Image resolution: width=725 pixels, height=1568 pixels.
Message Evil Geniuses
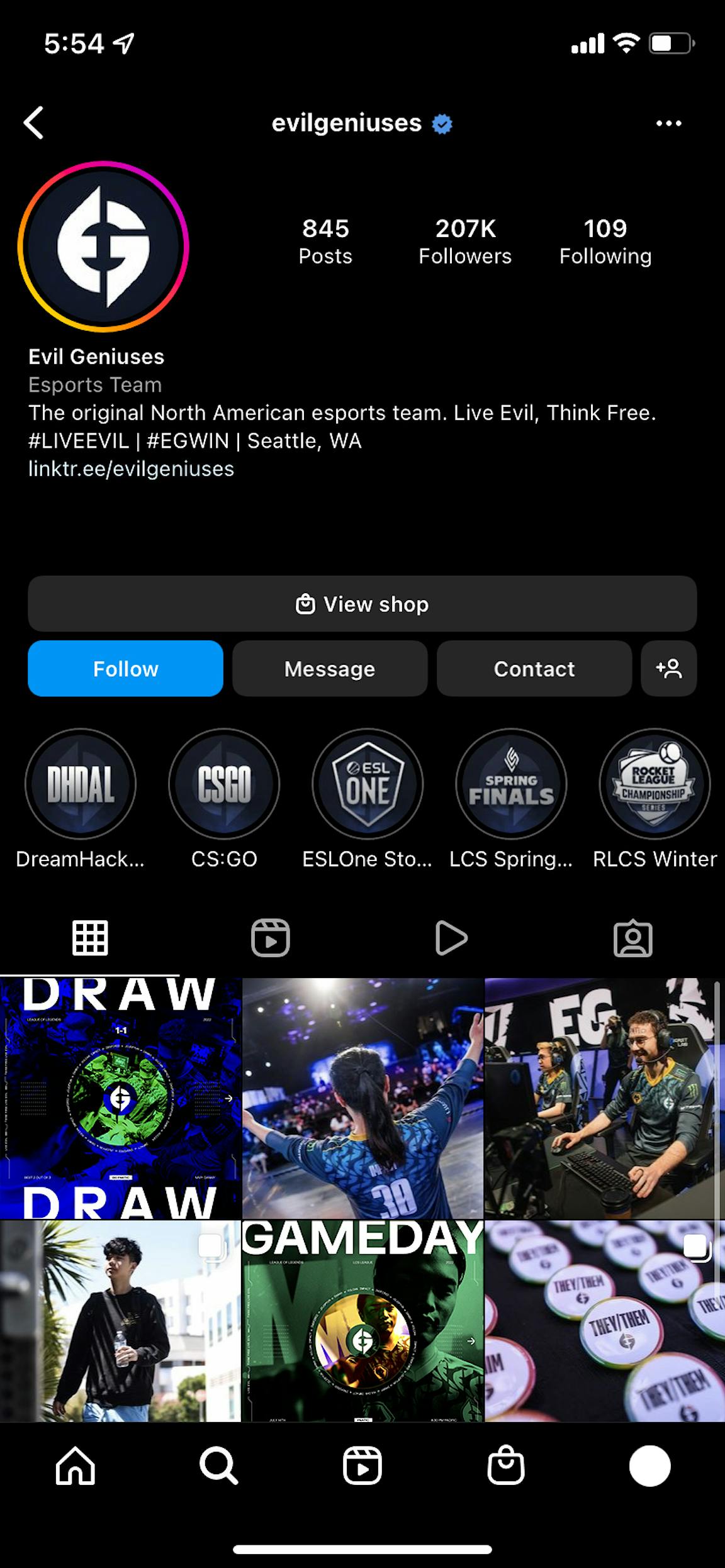click(330, 669)
